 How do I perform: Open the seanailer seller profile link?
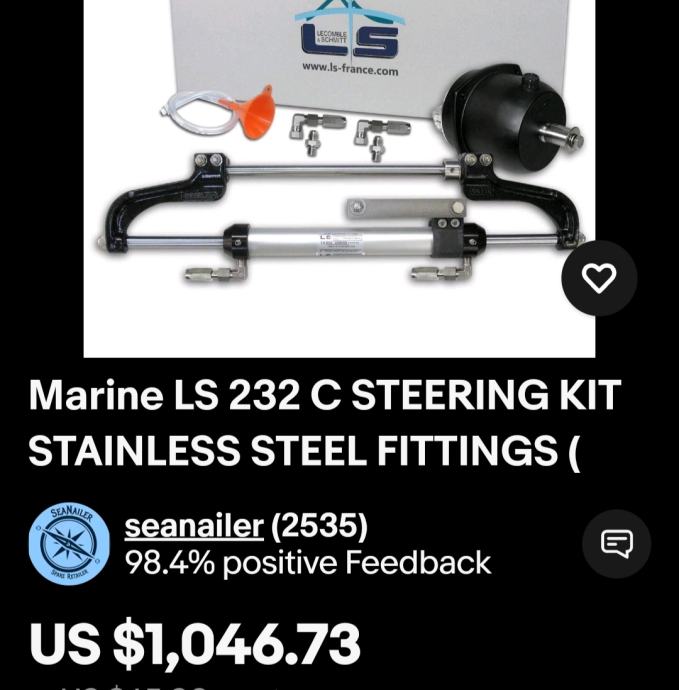pos(194,525)
